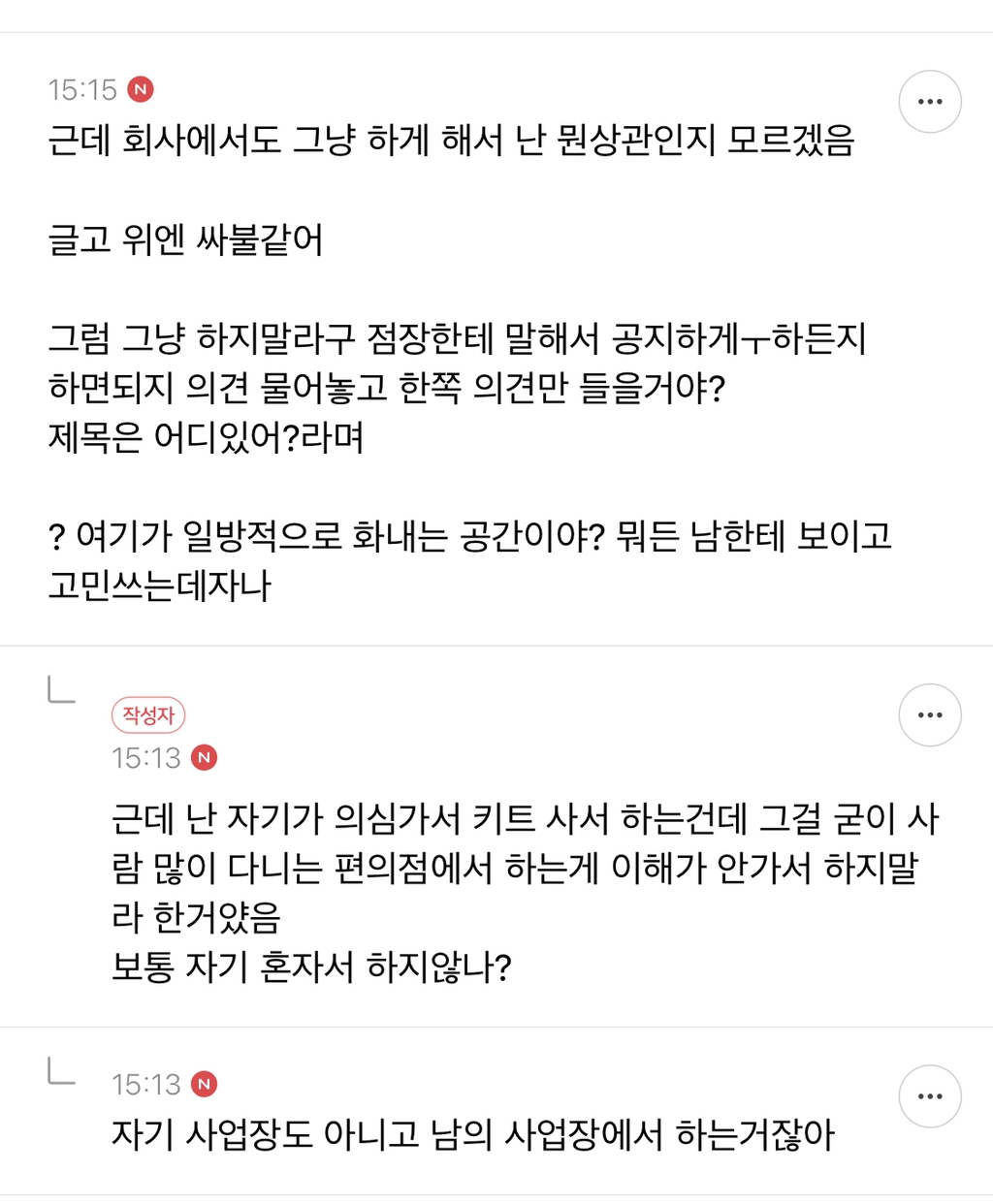Open the three-dot menu on the 작성자 reply

tap(929, 714)
